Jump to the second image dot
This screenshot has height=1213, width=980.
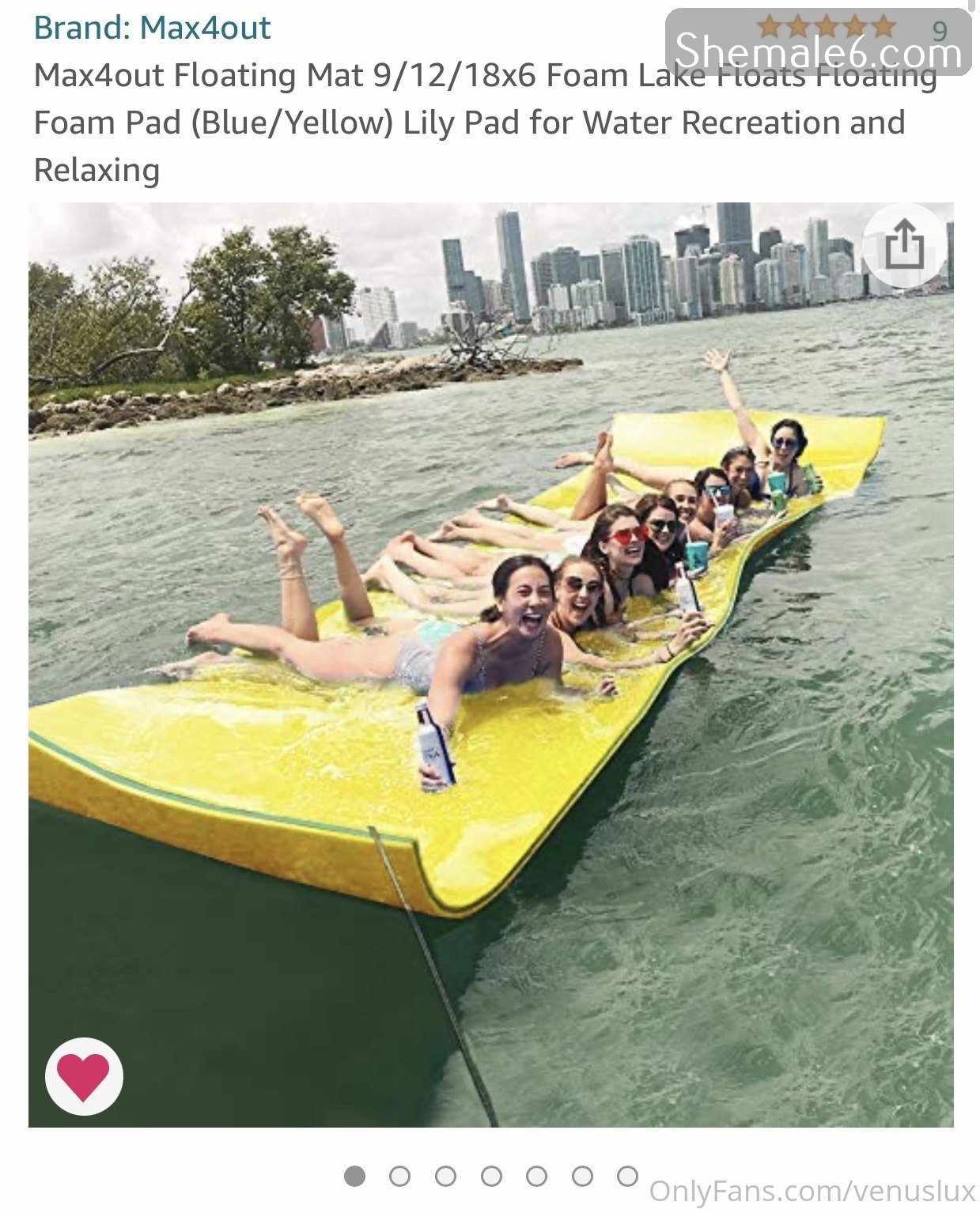399,1177
